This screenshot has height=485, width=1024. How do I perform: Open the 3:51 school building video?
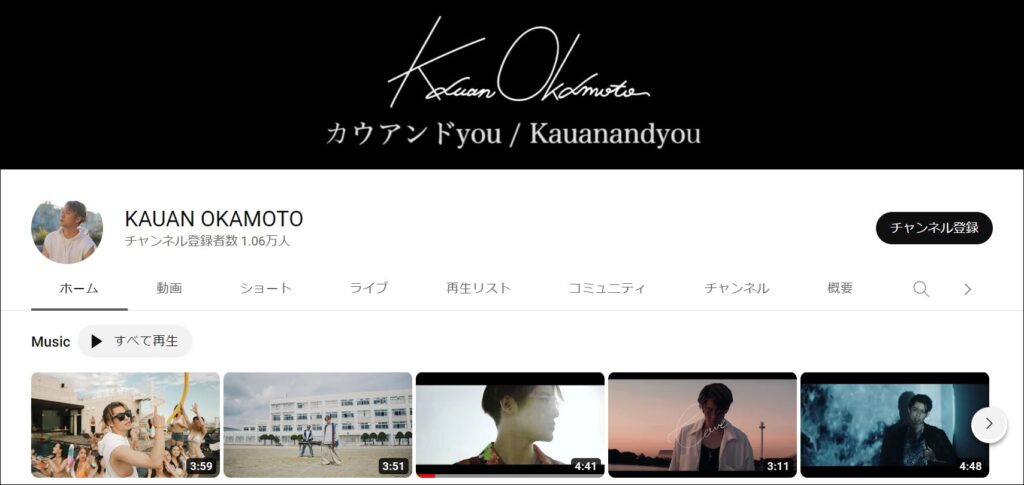tap(317, 425)
